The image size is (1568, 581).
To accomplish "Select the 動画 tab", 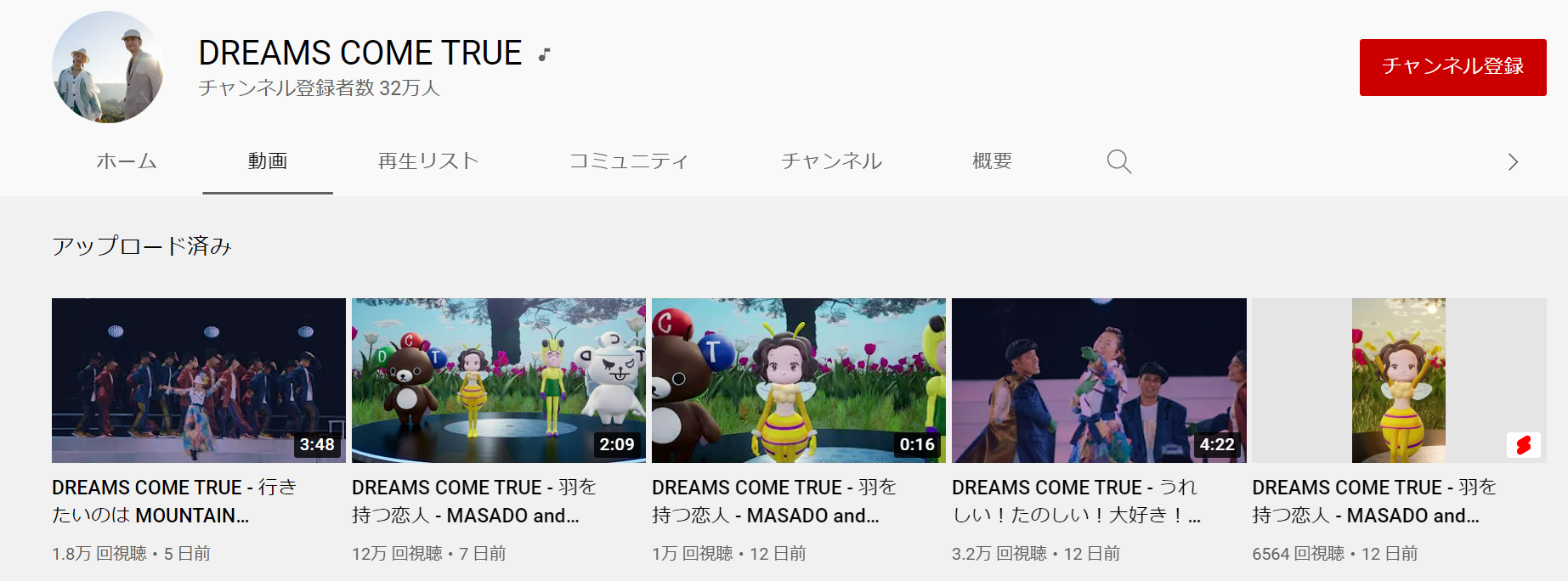I will click(267, 161).
